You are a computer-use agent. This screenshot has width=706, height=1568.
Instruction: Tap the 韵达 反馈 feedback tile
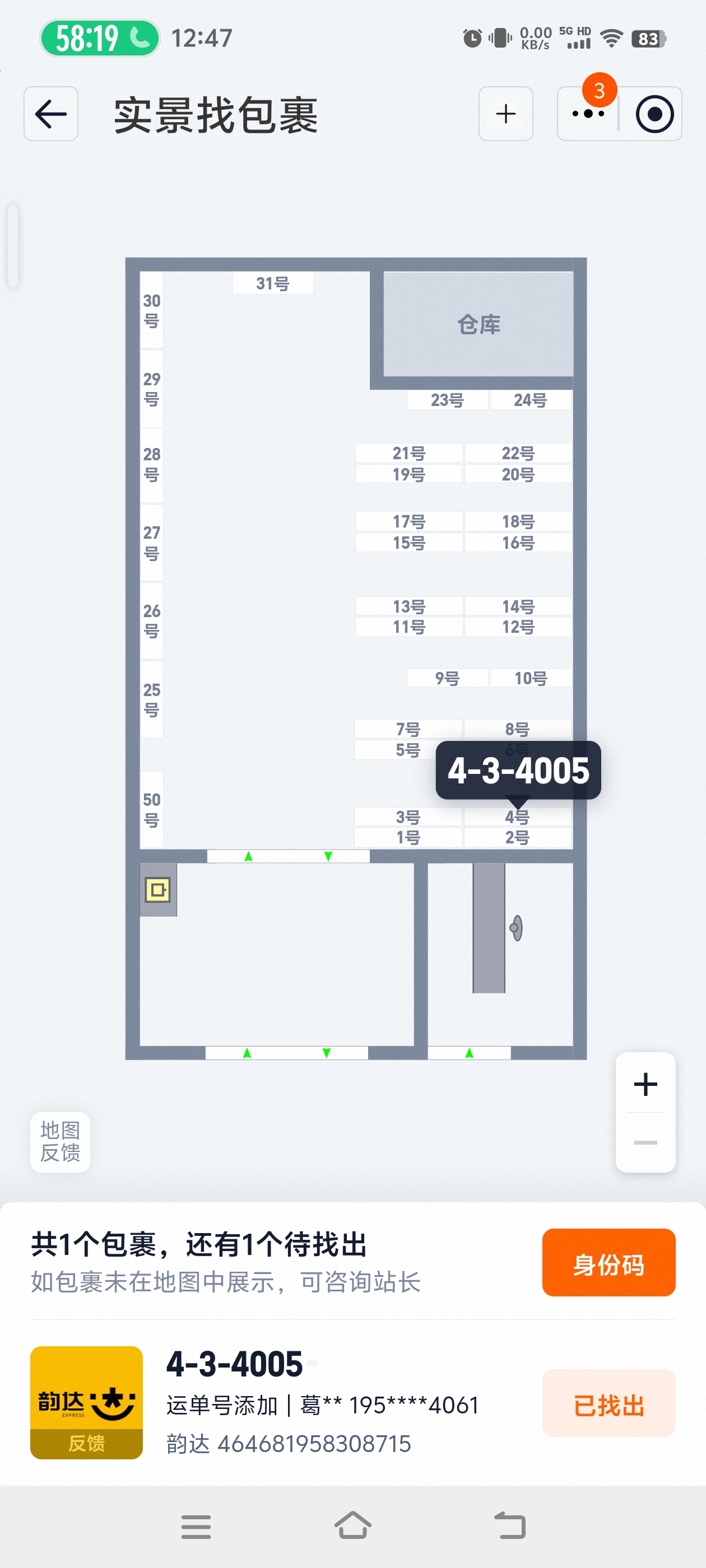pos(86,1402)
